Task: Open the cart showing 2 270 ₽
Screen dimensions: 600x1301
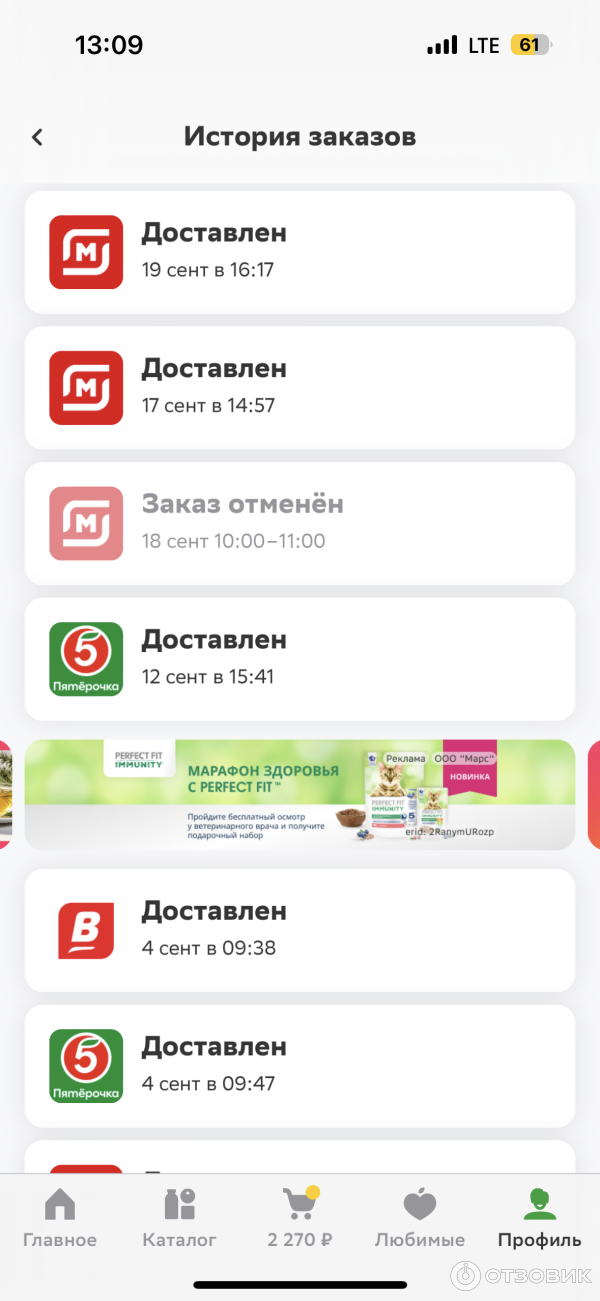Action: point(300,1218)
